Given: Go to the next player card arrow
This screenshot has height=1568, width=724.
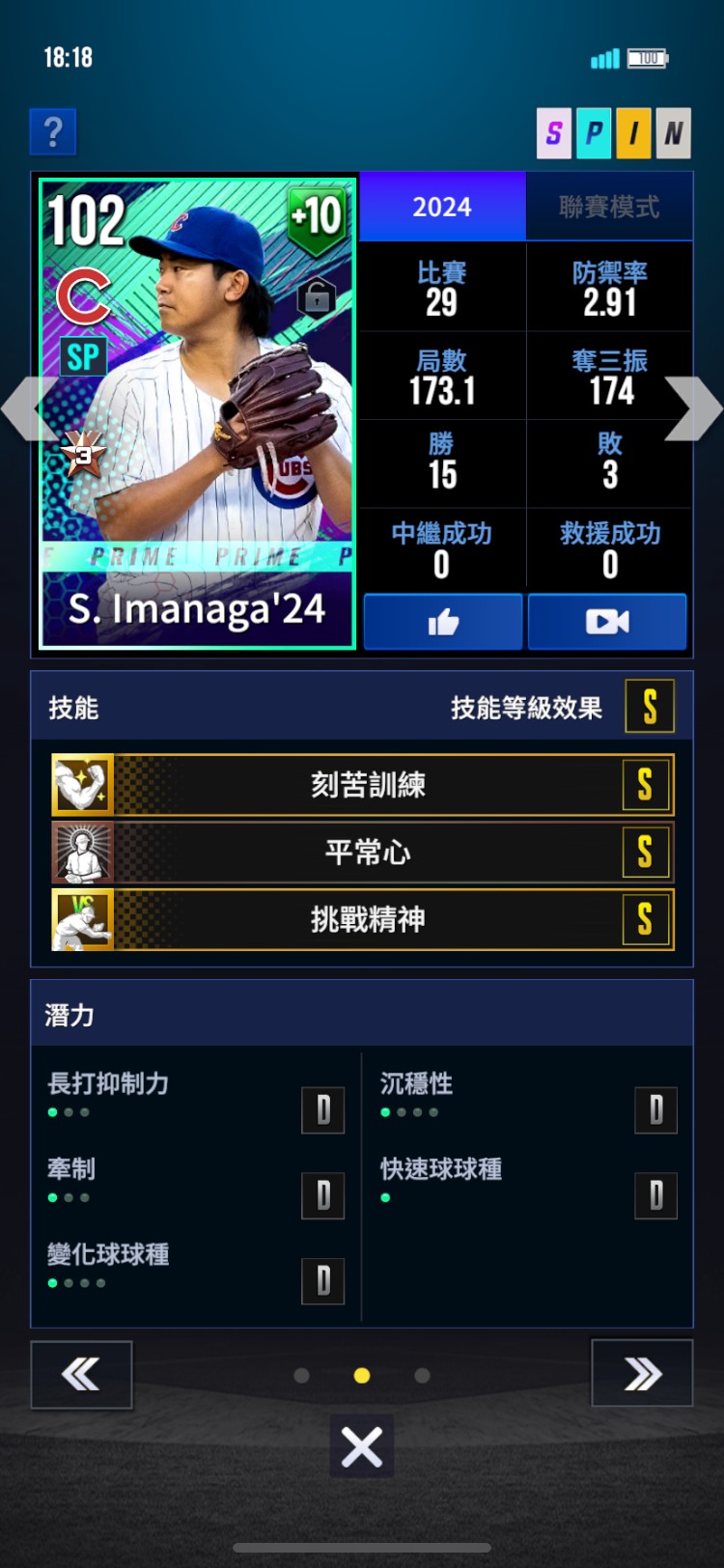Looking at the screenshot, I should pos(694,408).
